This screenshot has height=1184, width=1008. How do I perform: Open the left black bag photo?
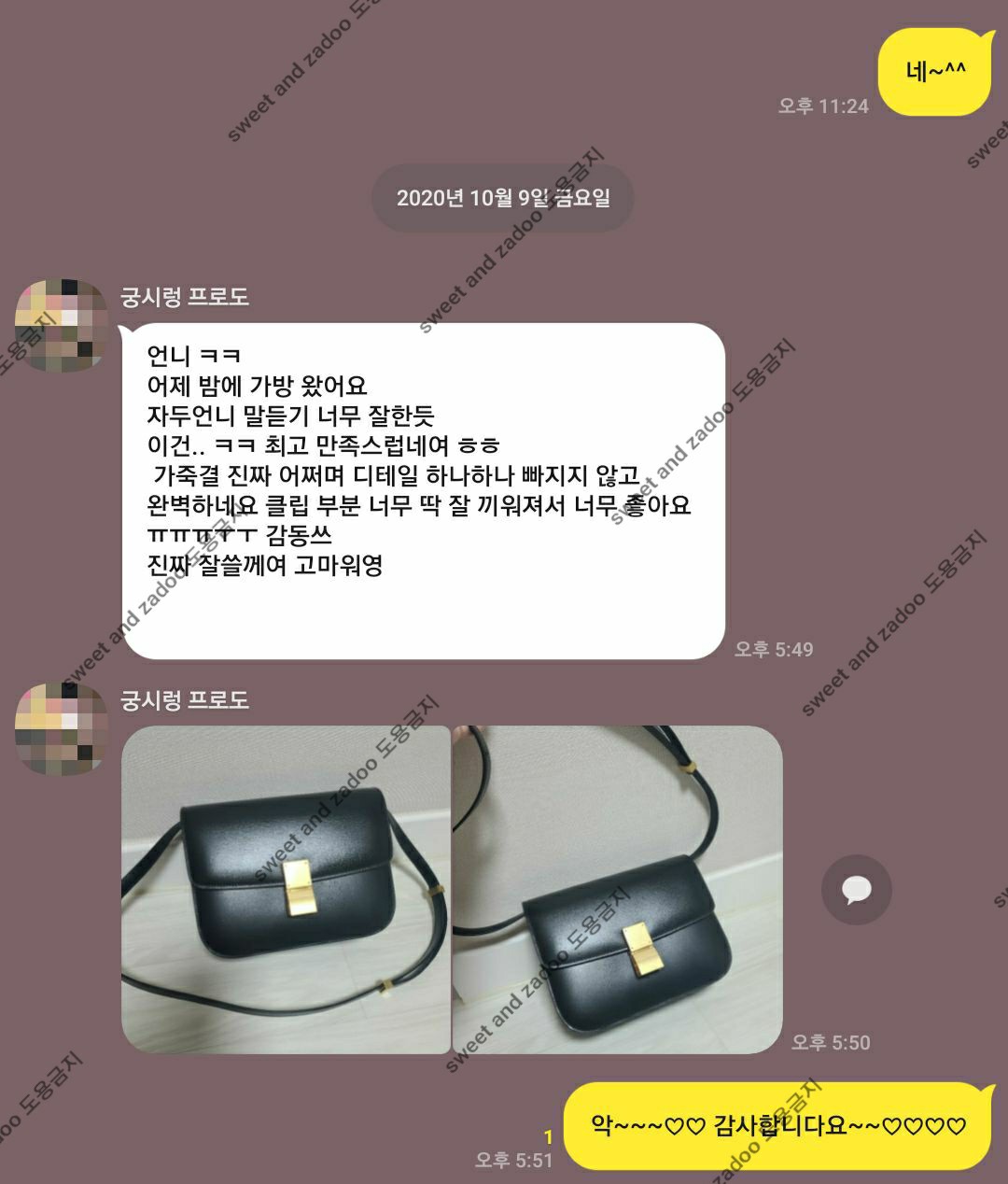click(x=286, y=890)
